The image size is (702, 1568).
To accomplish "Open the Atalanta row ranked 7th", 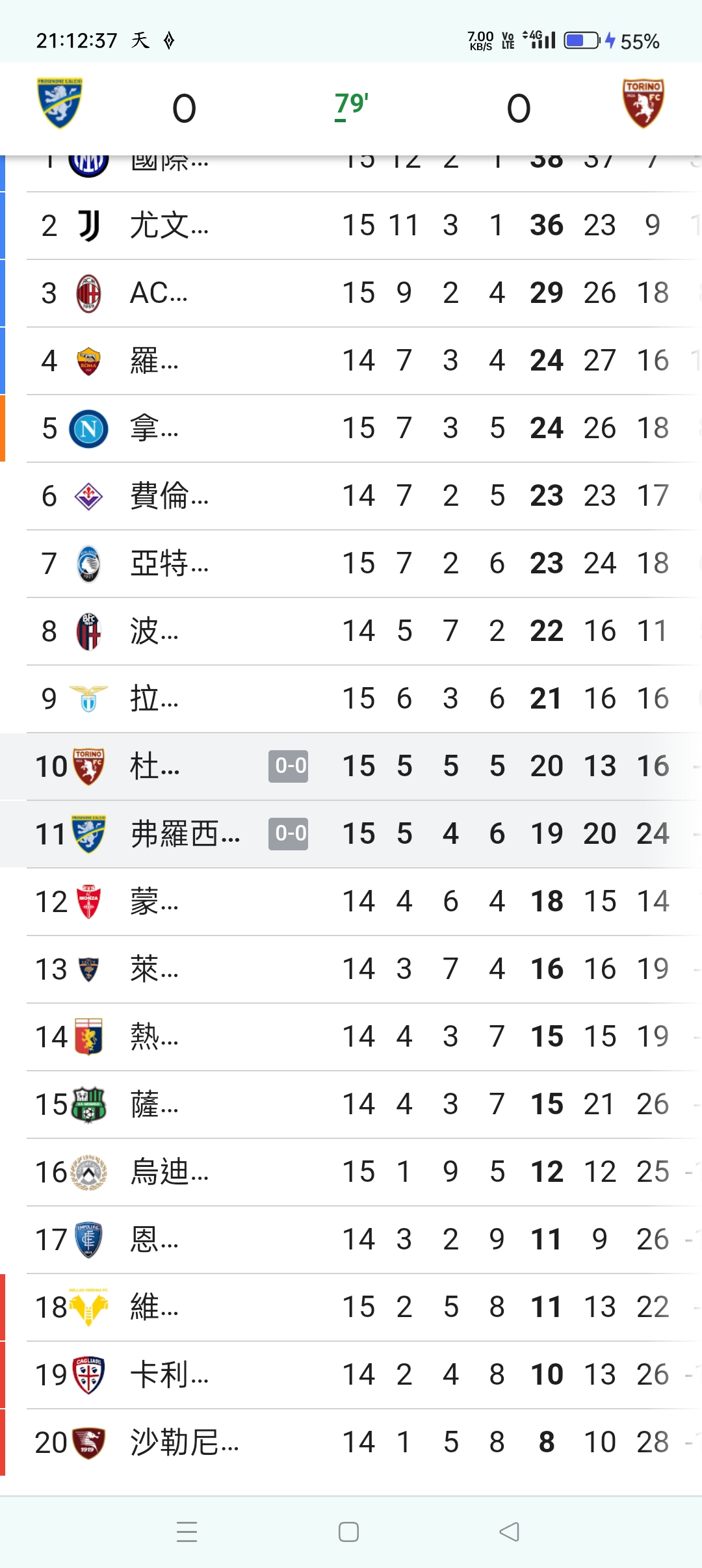I will pyautogui.click(x=351, y=564).
